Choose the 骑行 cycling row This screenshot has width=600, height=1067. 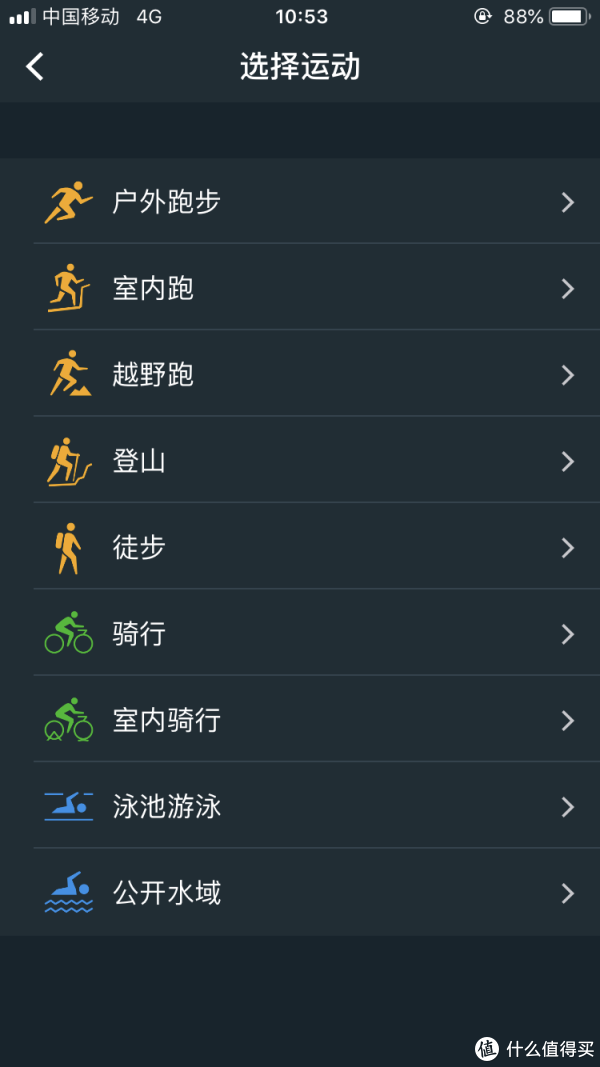click(x=300, y=634)
